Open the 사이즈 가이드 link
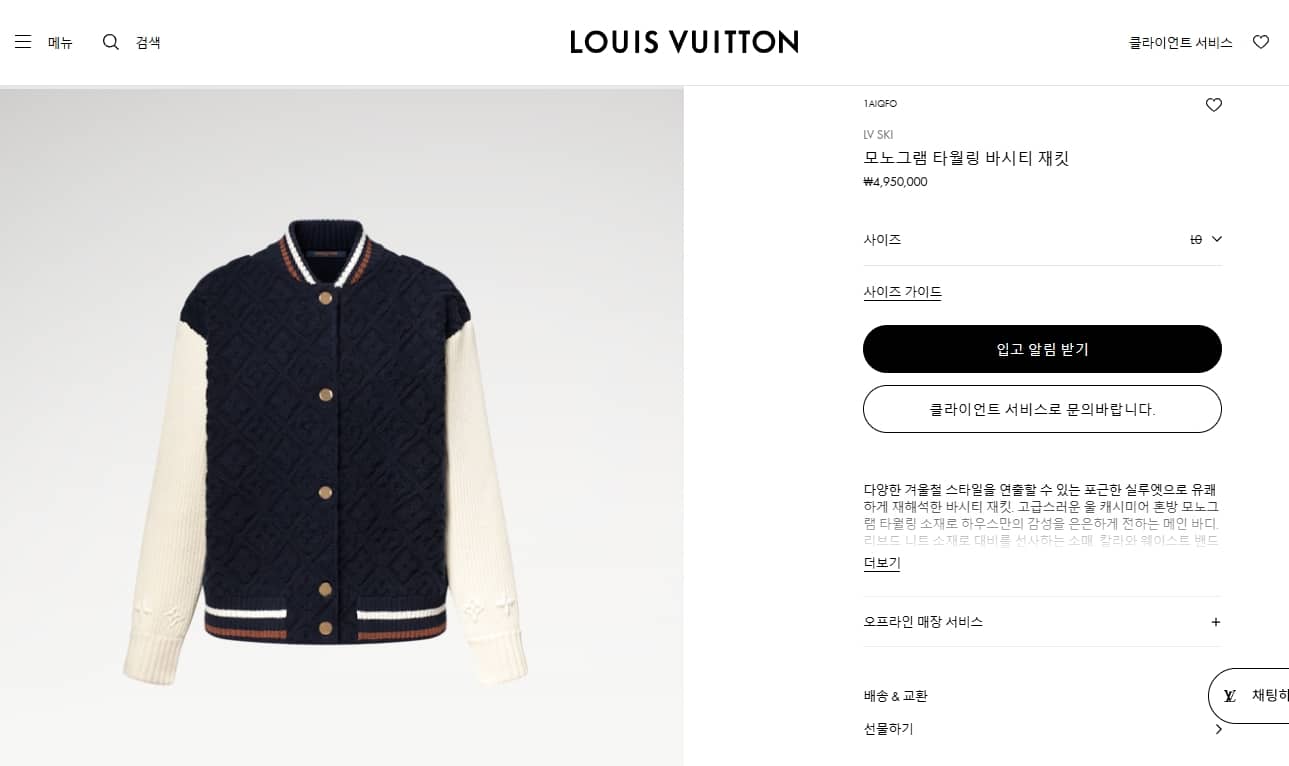Viewport: 1289px width, 766px height. (x=902, y=292)
